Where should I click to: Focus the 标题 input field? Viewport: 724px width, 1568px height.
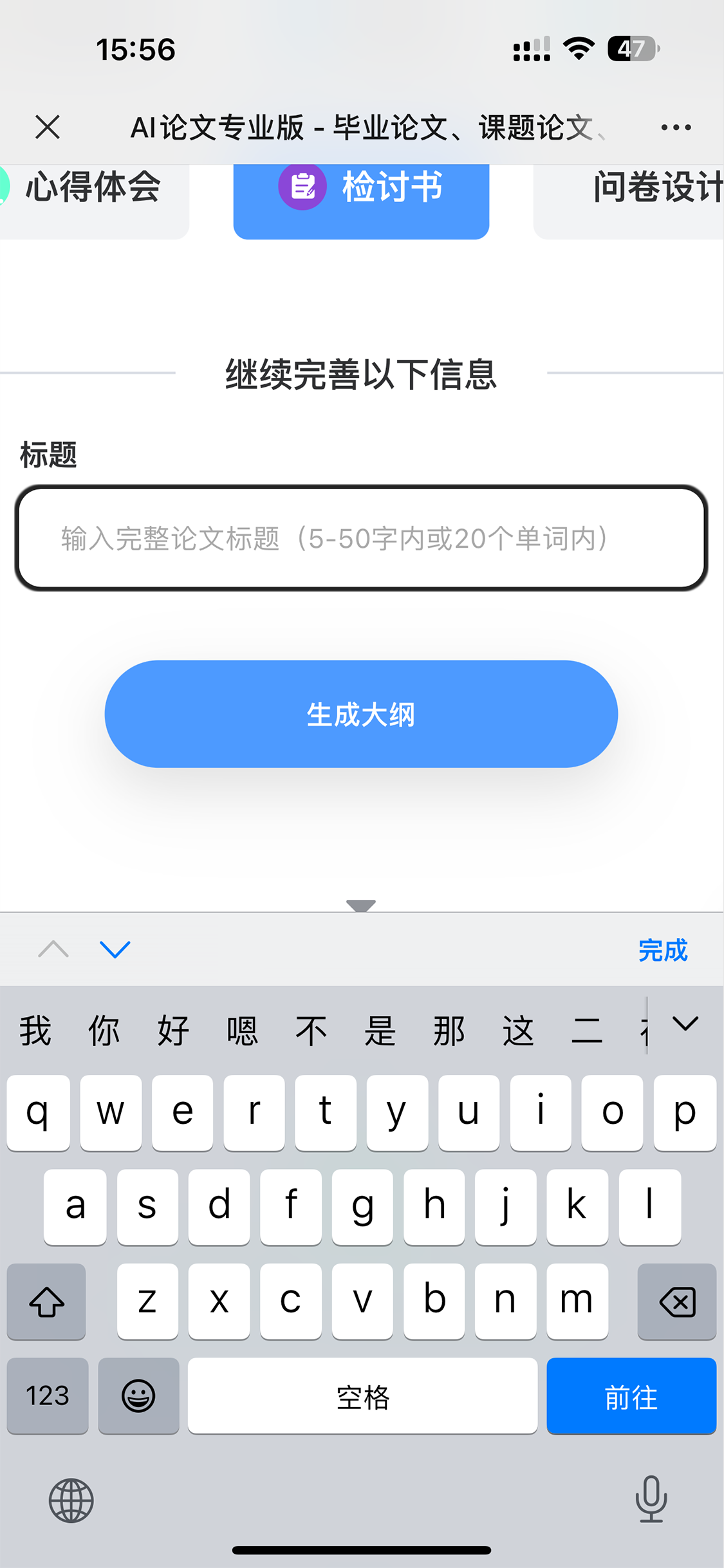coord(361,538)
